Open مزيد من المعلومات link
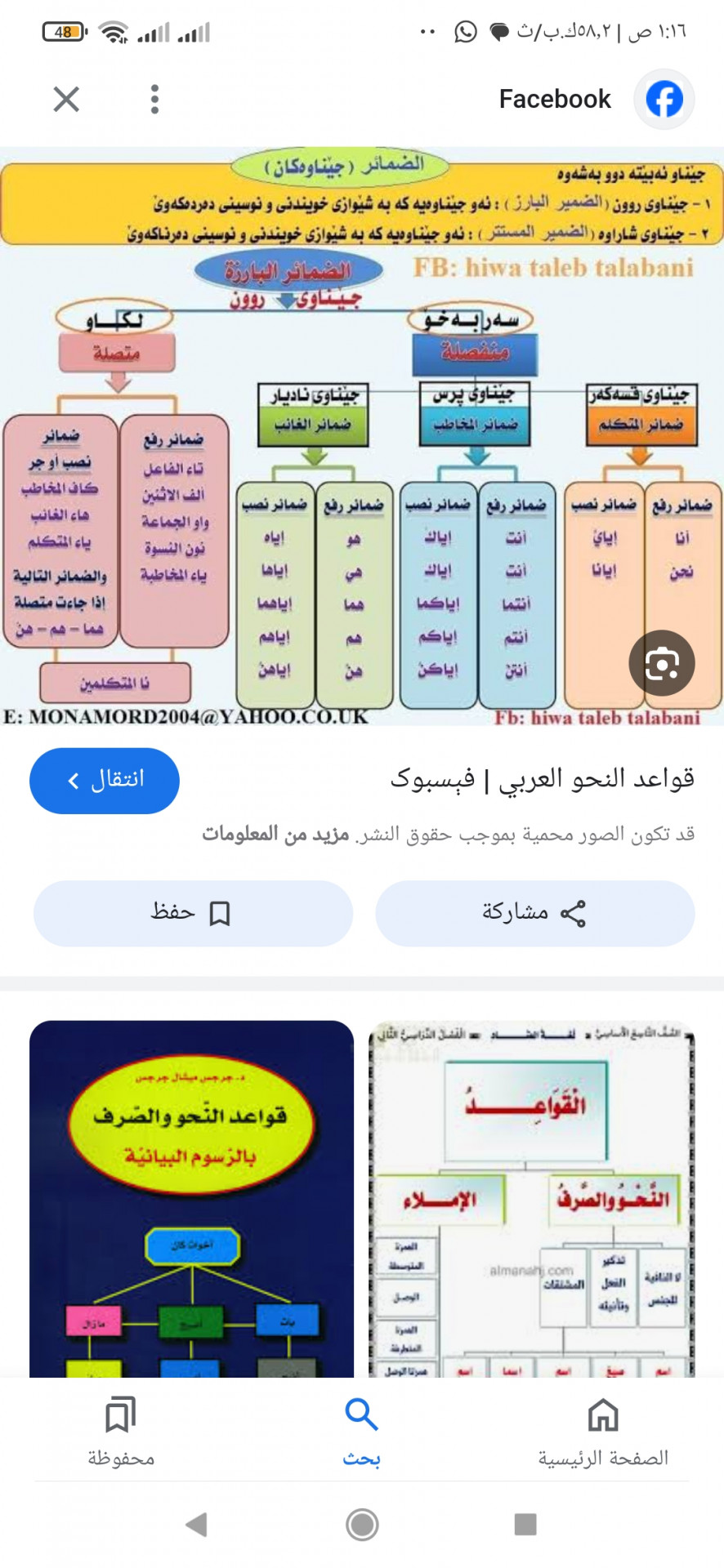The width and height of the screenshot is (724, 1568). coord(276,834)
